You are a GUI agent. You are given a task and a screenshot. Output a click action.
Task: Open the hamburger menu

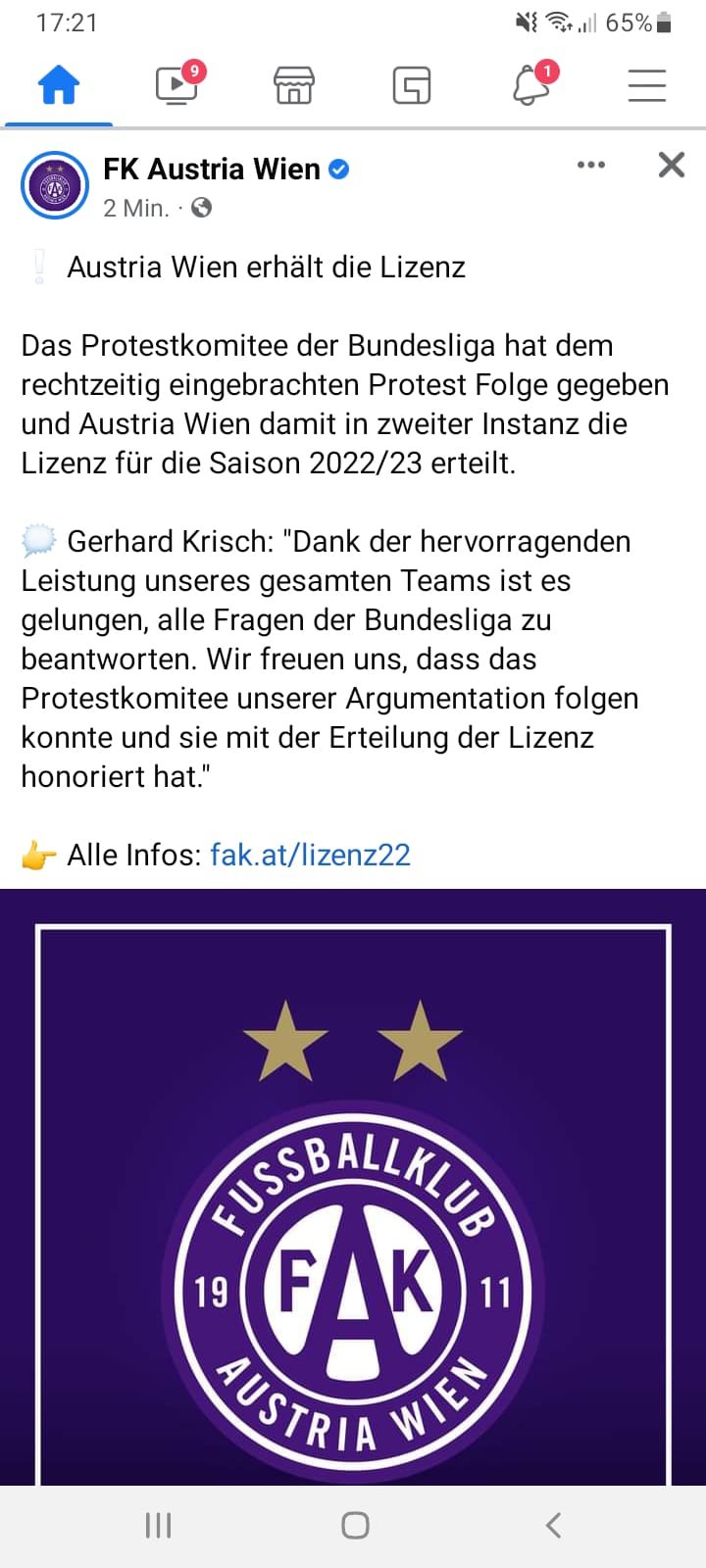[647, 86]
